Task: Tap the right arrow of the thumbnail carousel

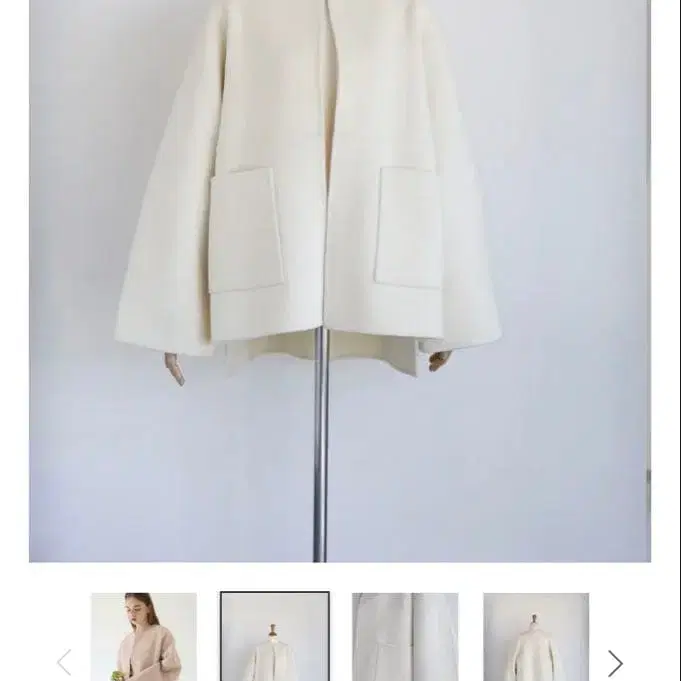Action: pyautogui.click(x=615, y=662)
